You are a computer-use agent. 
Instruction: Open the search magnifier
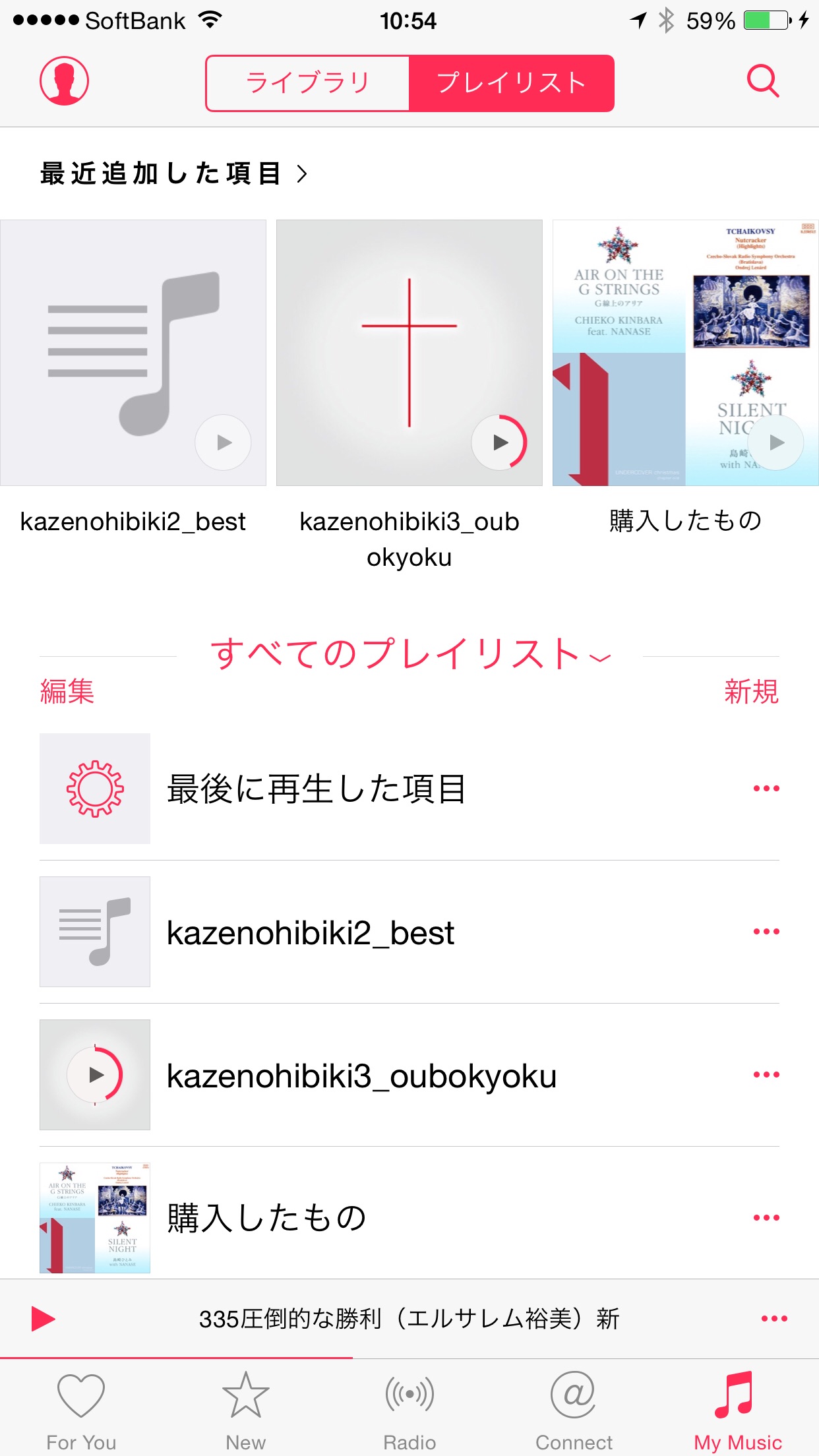tap(763, 82)
